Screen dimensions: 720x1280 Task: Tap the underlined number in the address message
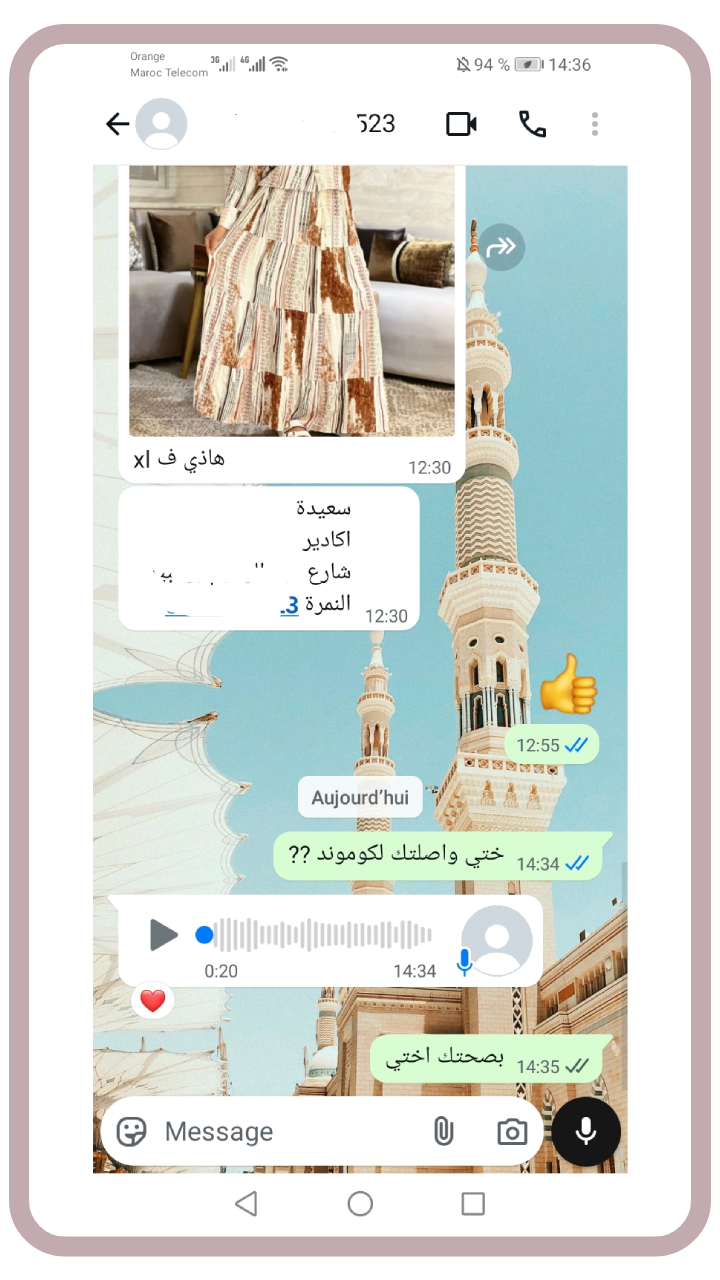289,604
